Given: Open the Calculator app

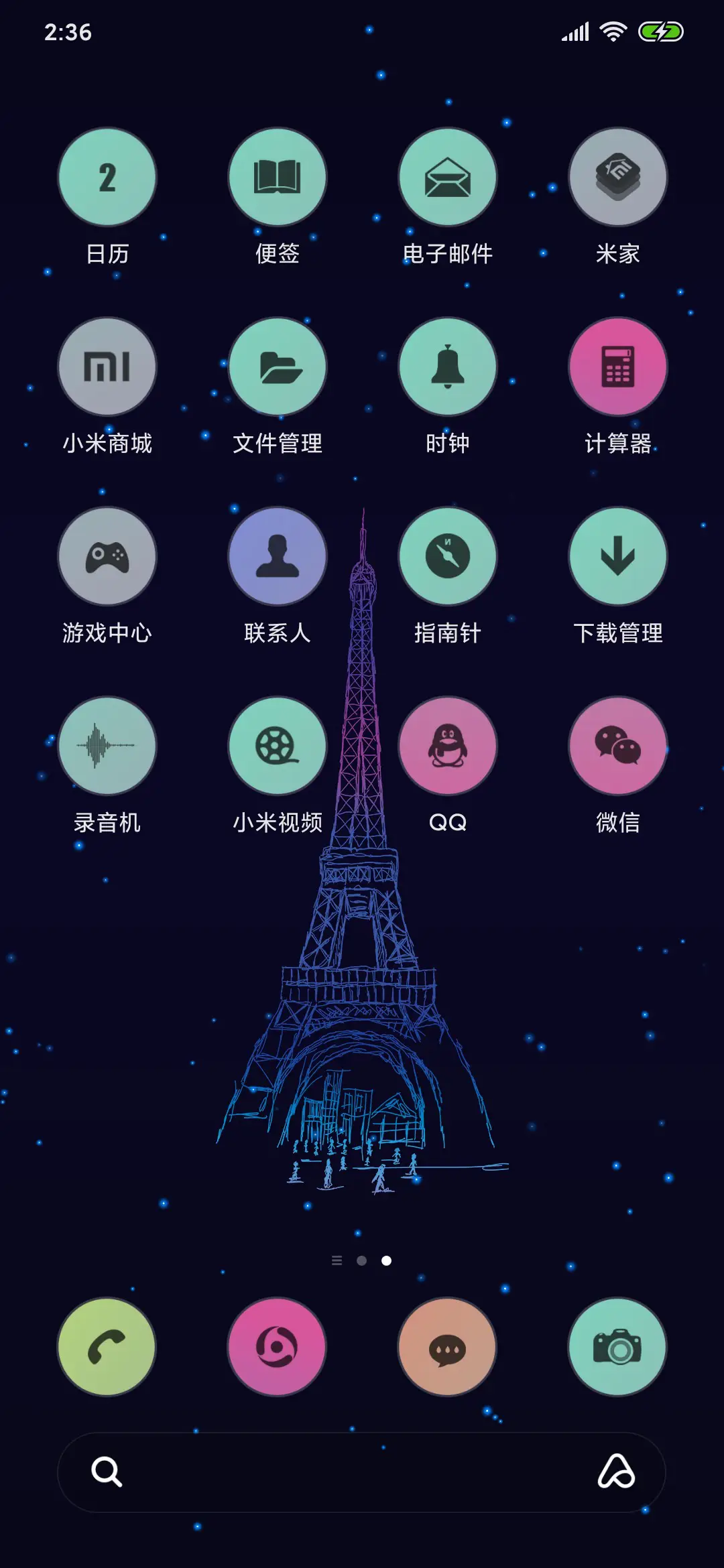Looking at the screenshot, I should [x=617, y=367].
